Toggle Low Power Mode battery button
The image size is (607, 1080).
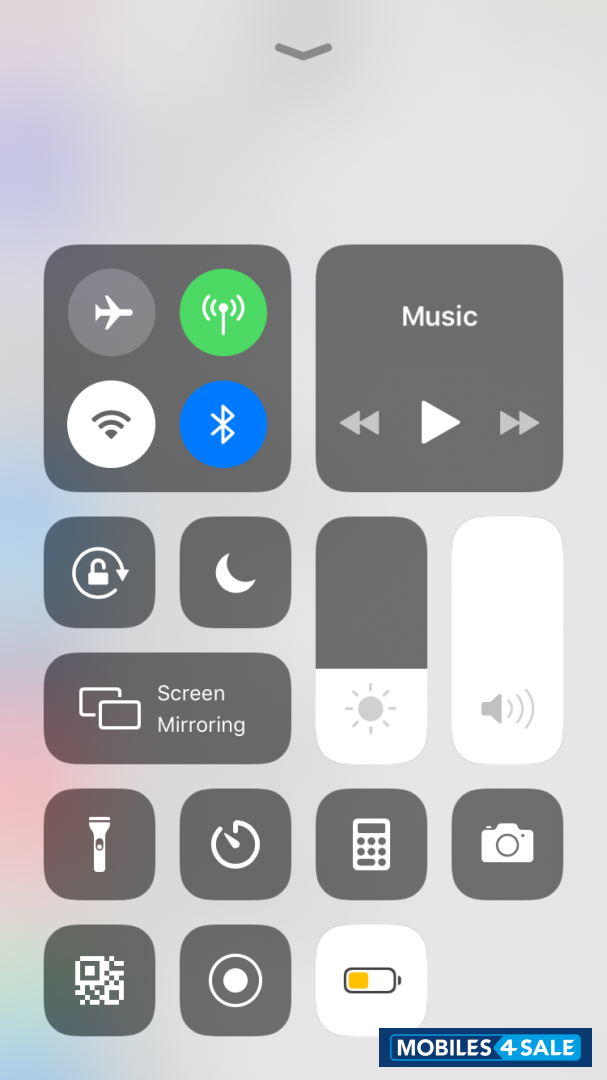click(x=371, y=980)
